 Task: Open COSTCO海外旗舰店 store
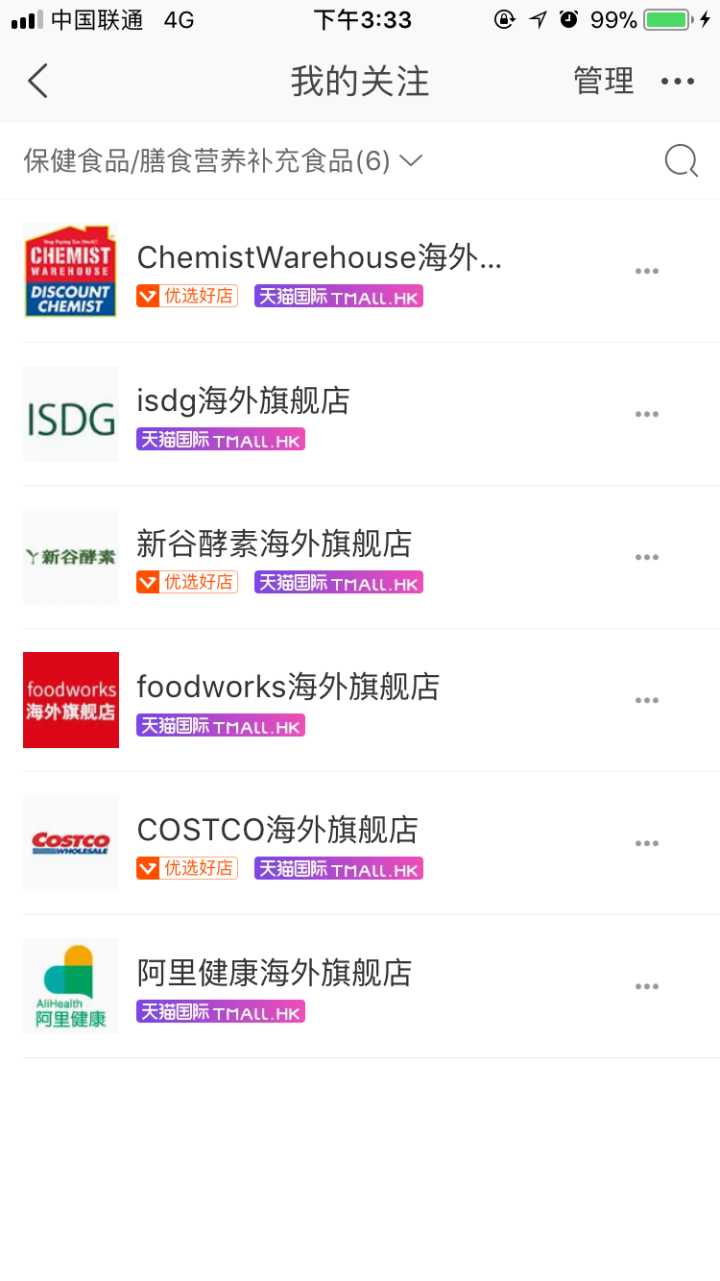(x=277, y=830)
